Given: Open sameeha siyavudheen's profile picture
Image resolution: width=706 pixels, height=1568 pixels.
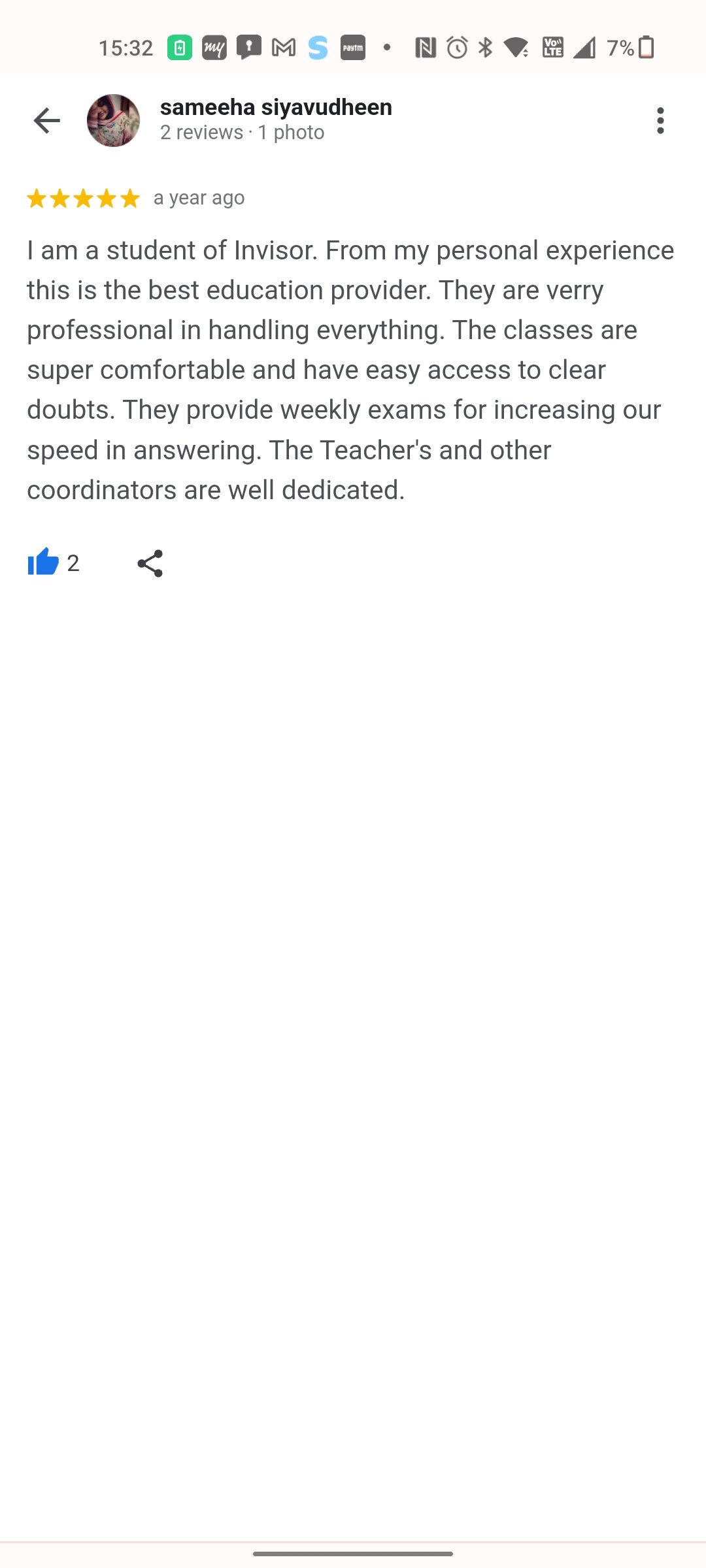Looking at the screenshot, I should coord(113,121).
